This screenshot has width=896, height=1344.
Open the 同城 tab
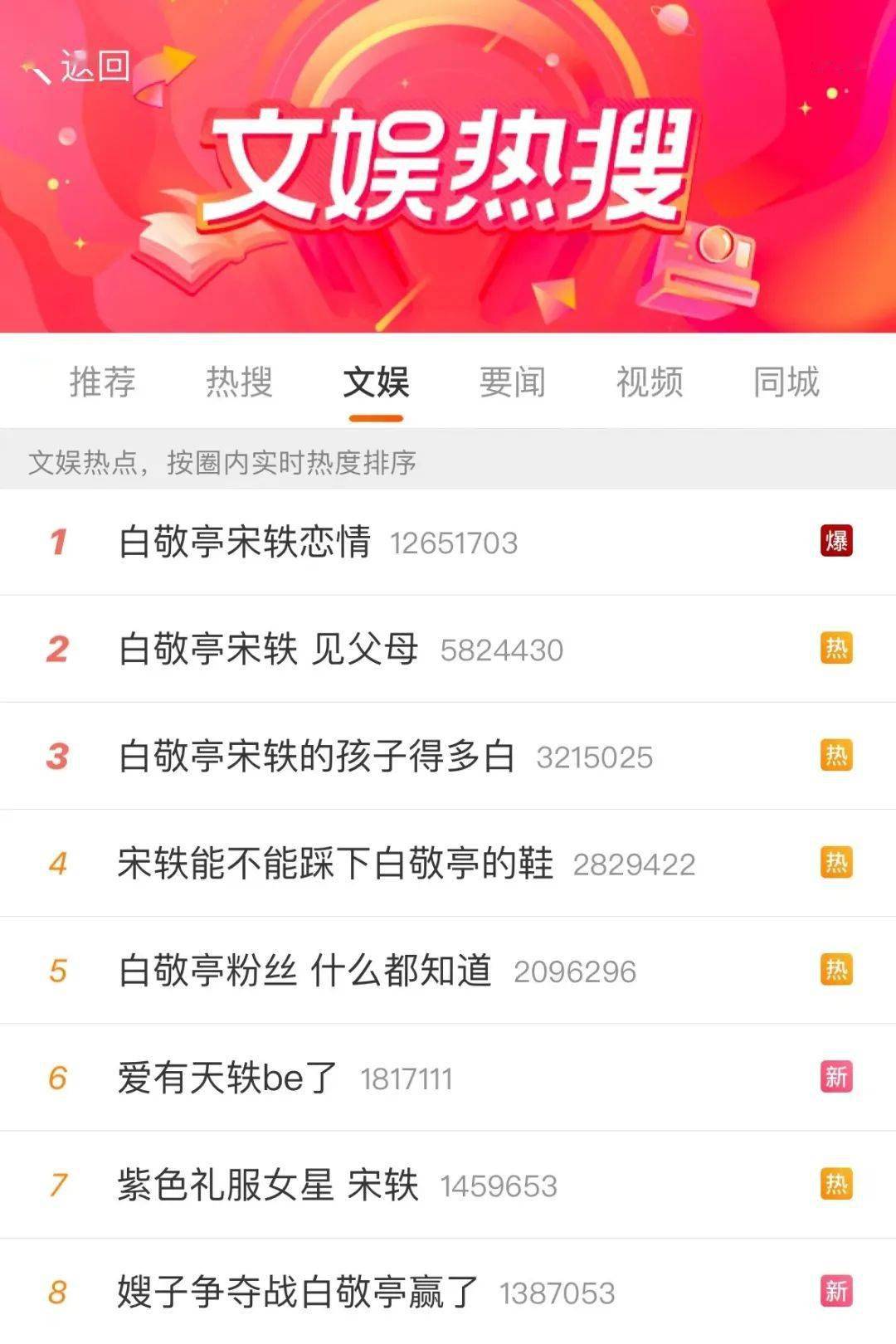[786, 382]
